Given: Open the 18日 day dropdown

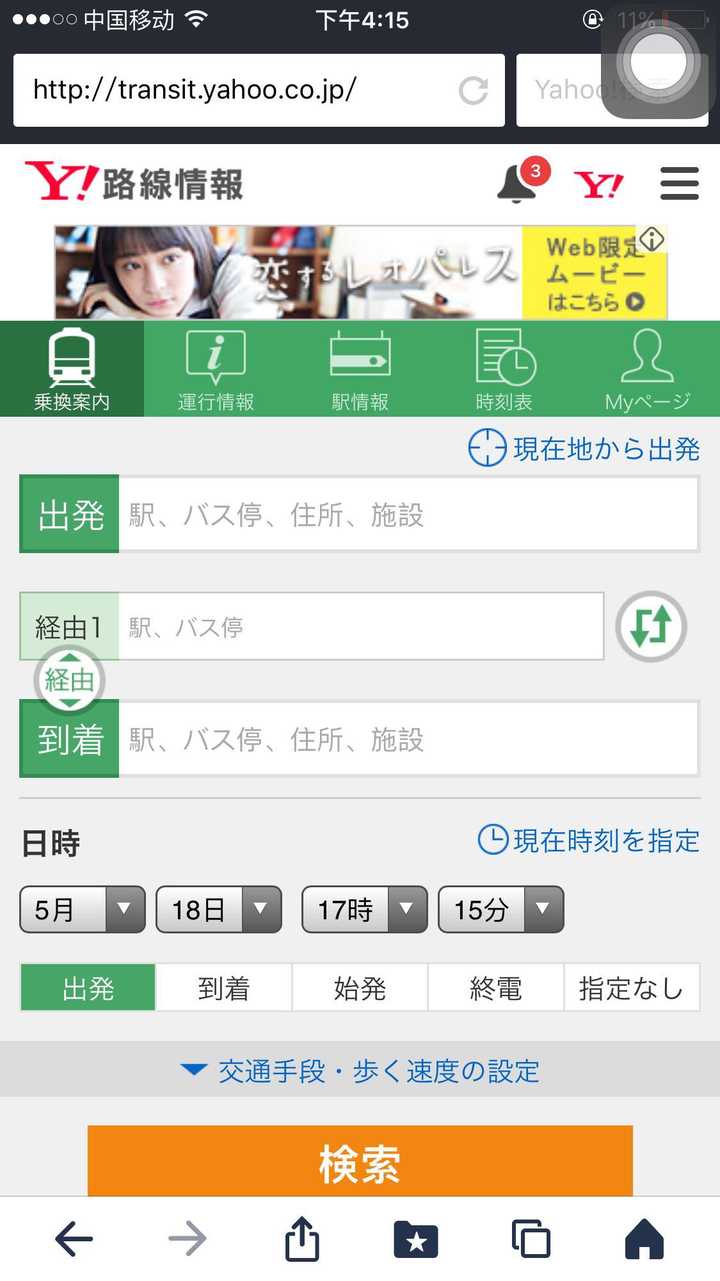Looking at the screenshot, I should 219,910.
